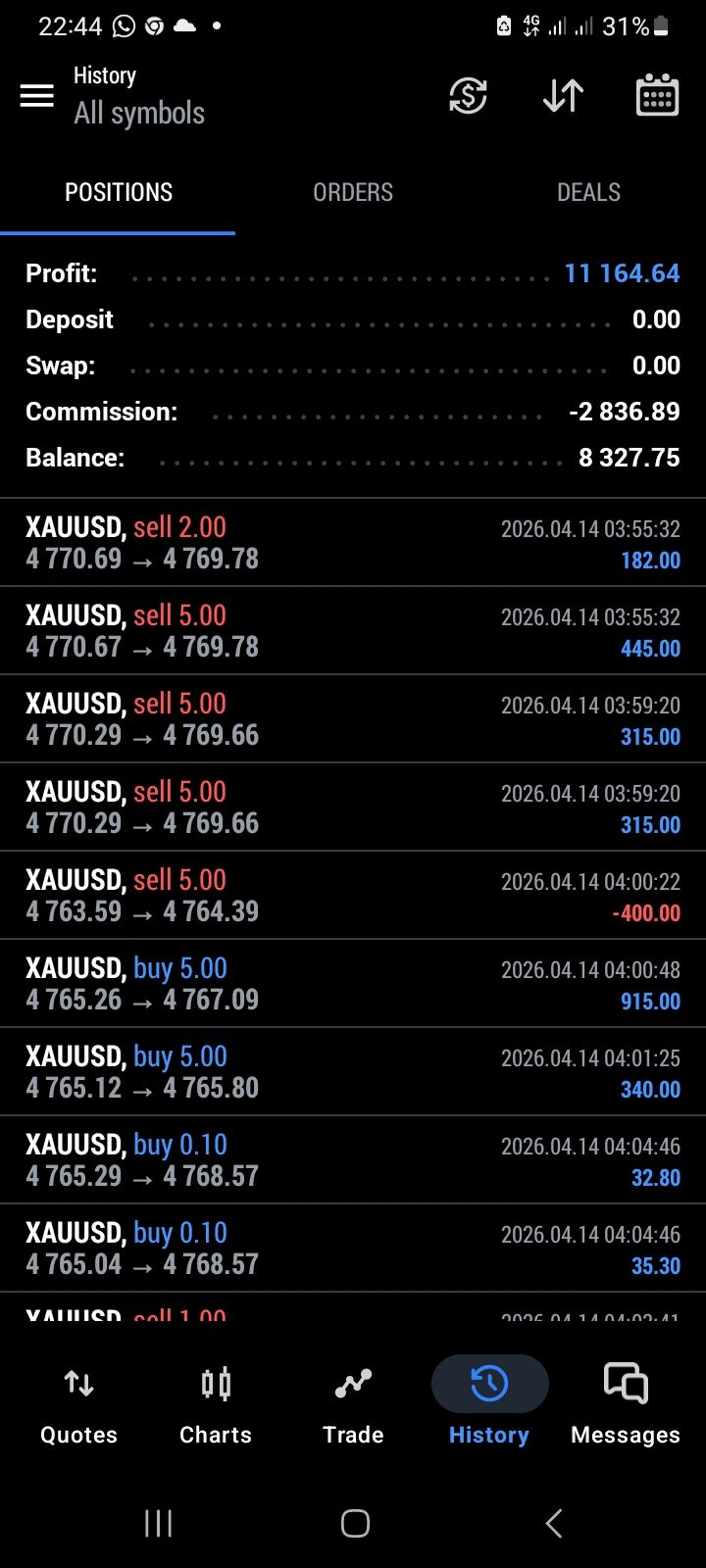Open the hamburger drawer menu

tap(37, 96)
